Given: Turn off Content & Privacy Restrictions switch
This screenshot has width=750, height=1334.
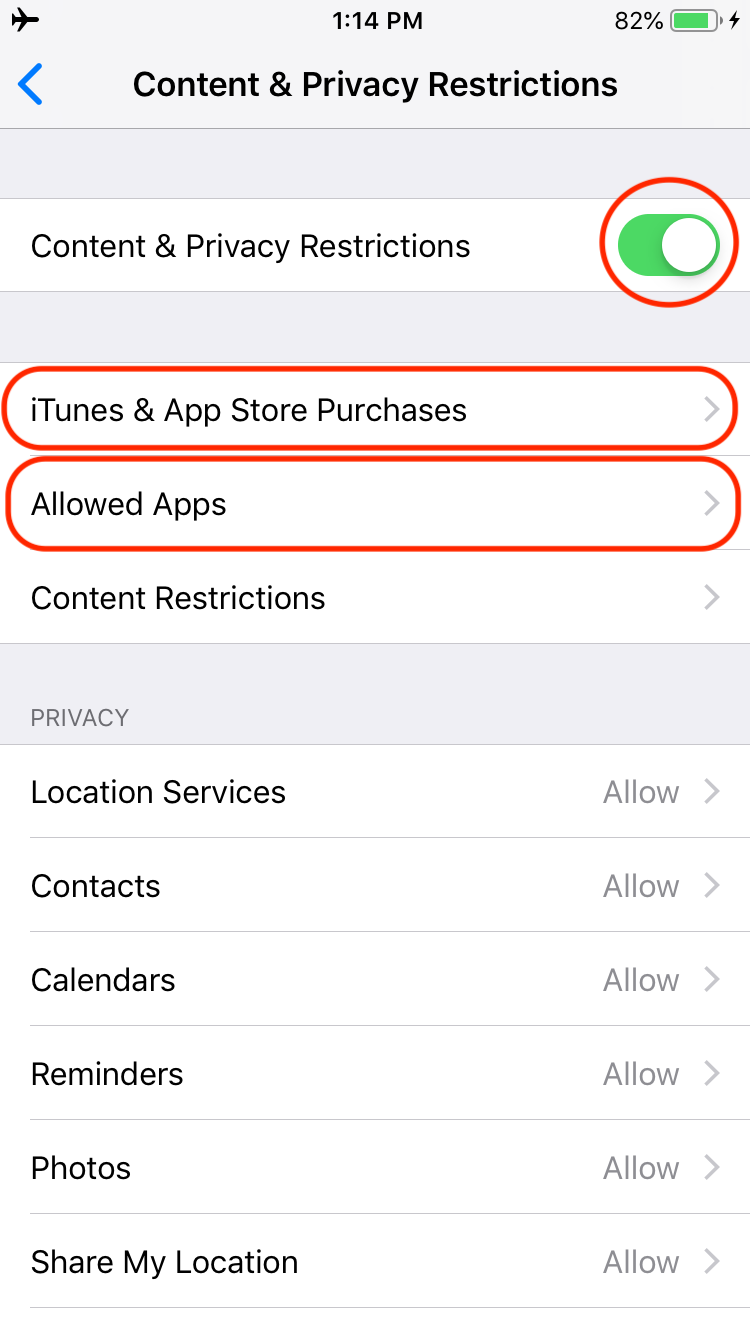Looking at the screenshot, I should [x=668, y=246].
